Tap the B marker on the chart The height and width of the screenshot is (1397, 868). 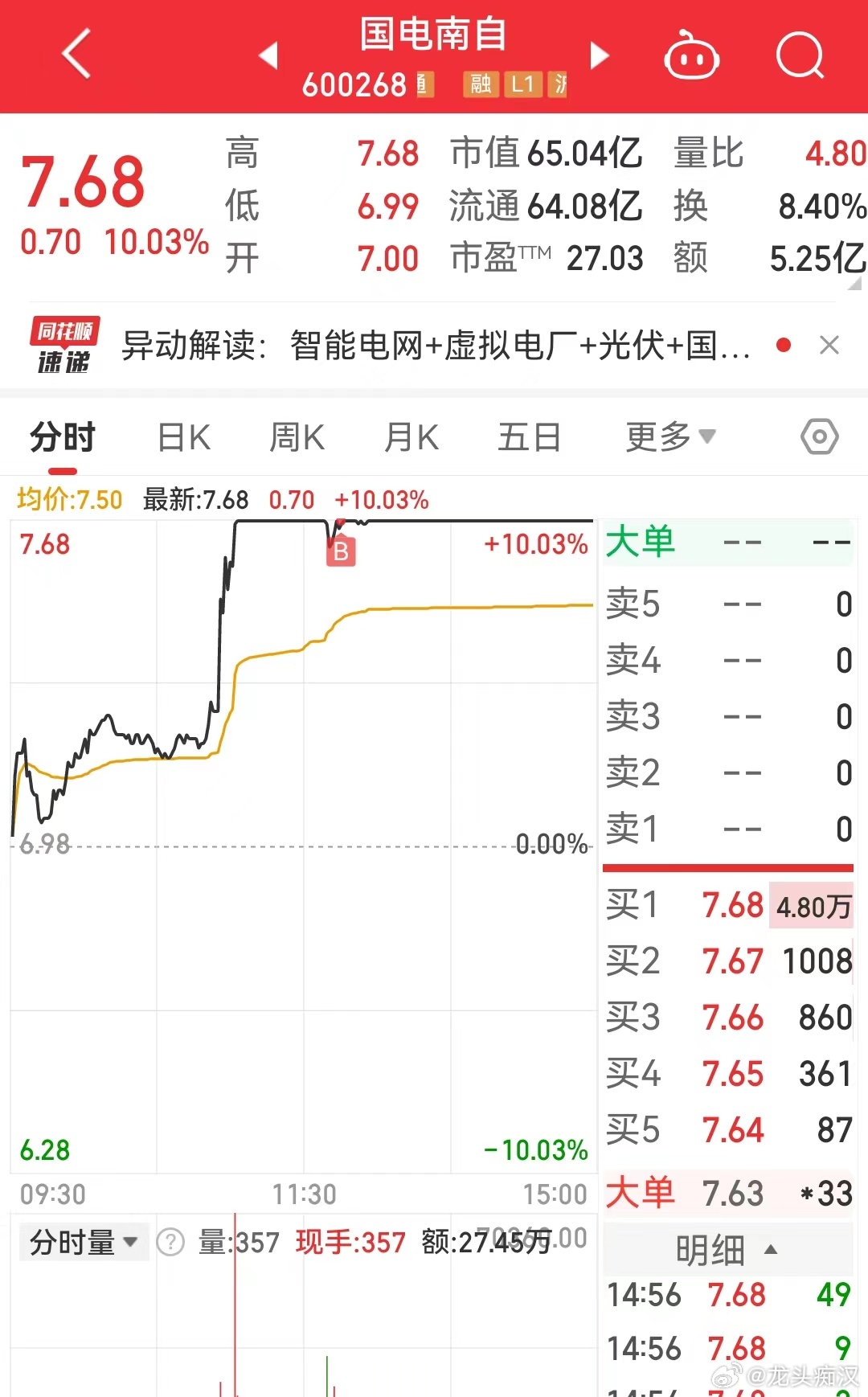point(341,551)
